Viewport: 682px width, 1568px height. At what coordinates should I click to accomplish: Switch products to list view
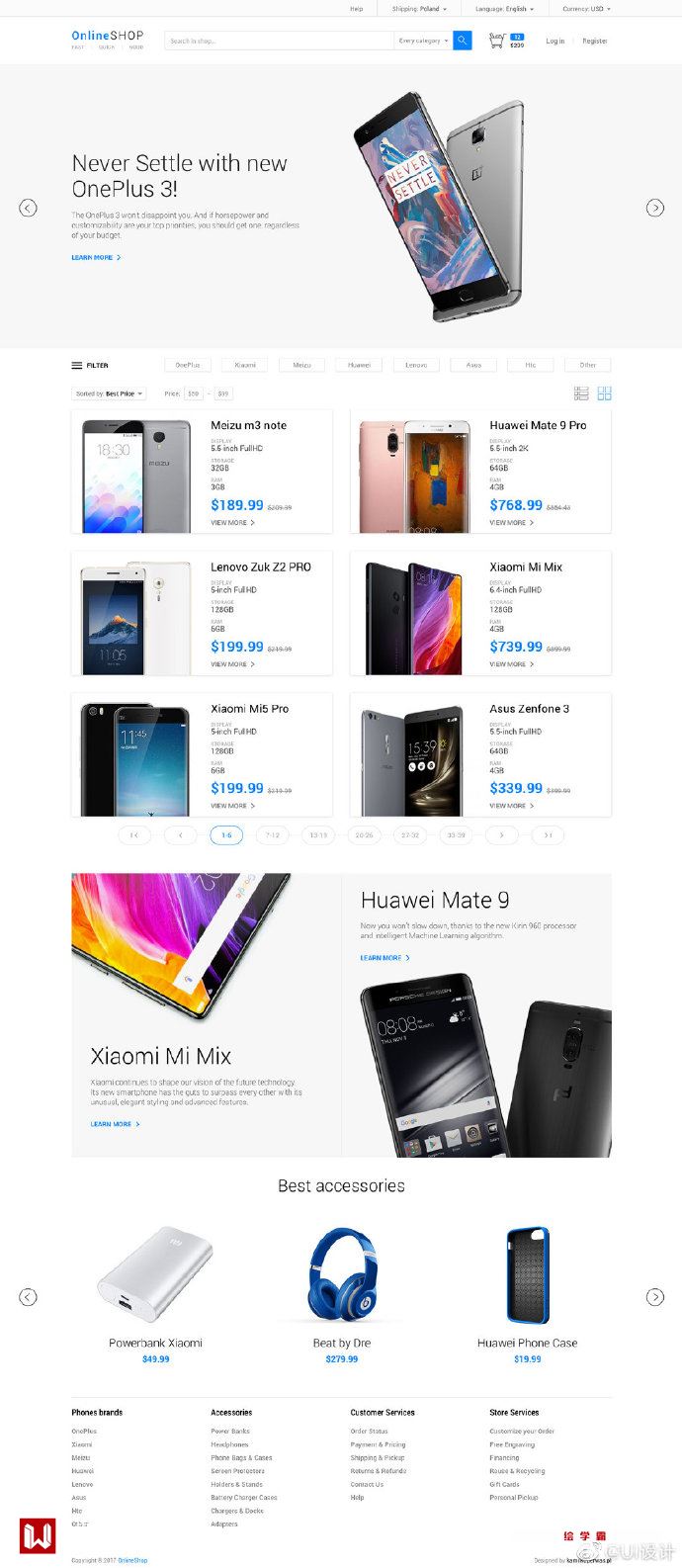pos(581,393)
